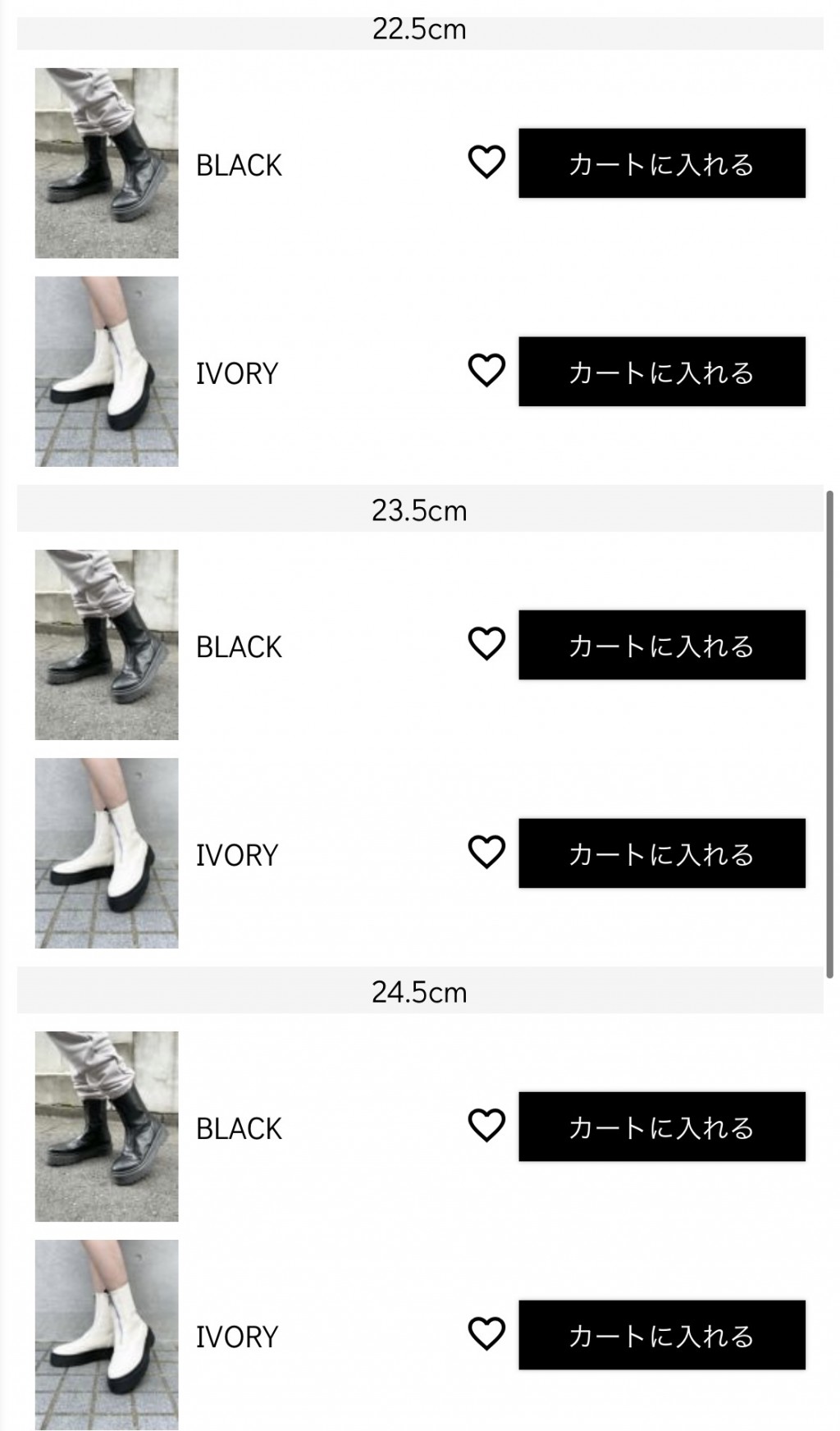Favorite the 22.5cm IVORY boots
Image resolution: width=840 pixels, height=1431 pixels.
coord(486,370)
